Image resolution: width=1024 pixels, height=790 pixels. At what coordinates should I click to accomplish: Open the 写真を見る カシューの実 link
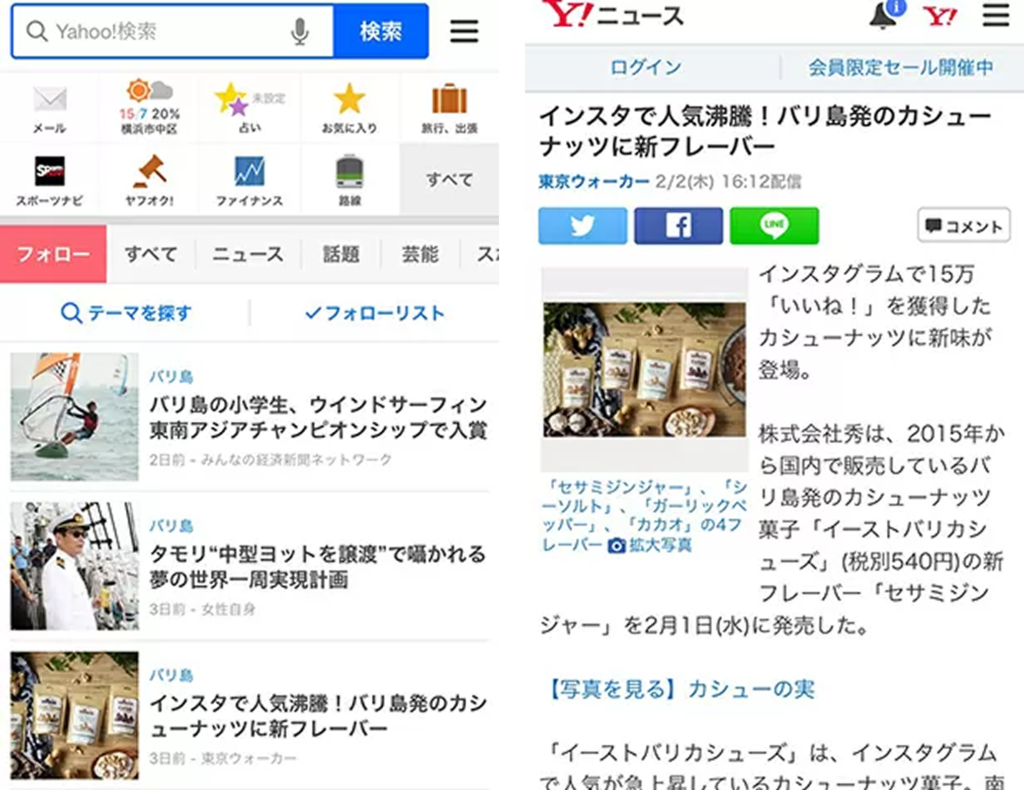(681, 689)
